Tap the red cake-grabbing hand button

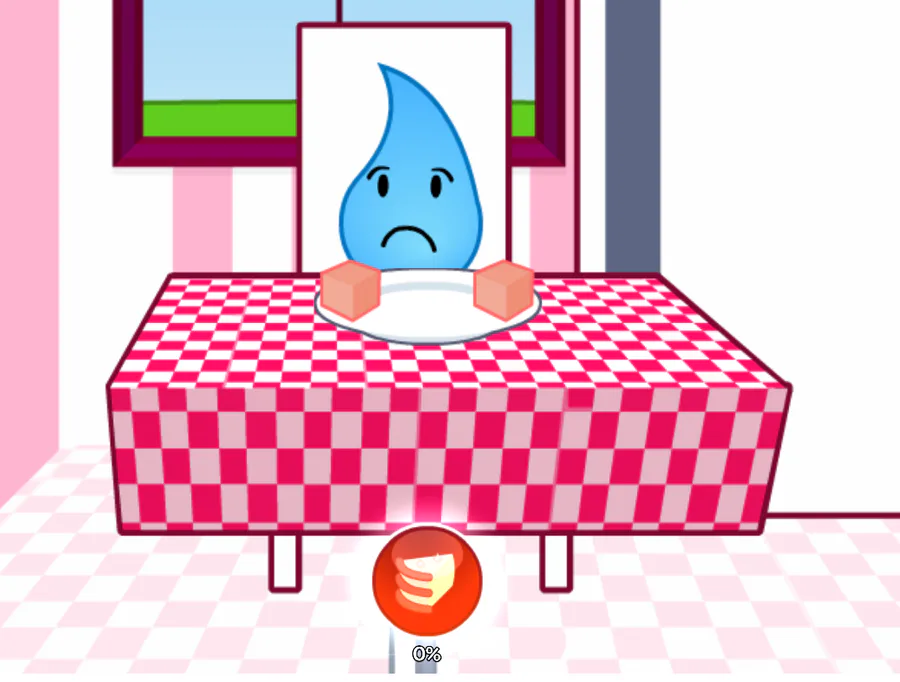(x=427, y=581)
